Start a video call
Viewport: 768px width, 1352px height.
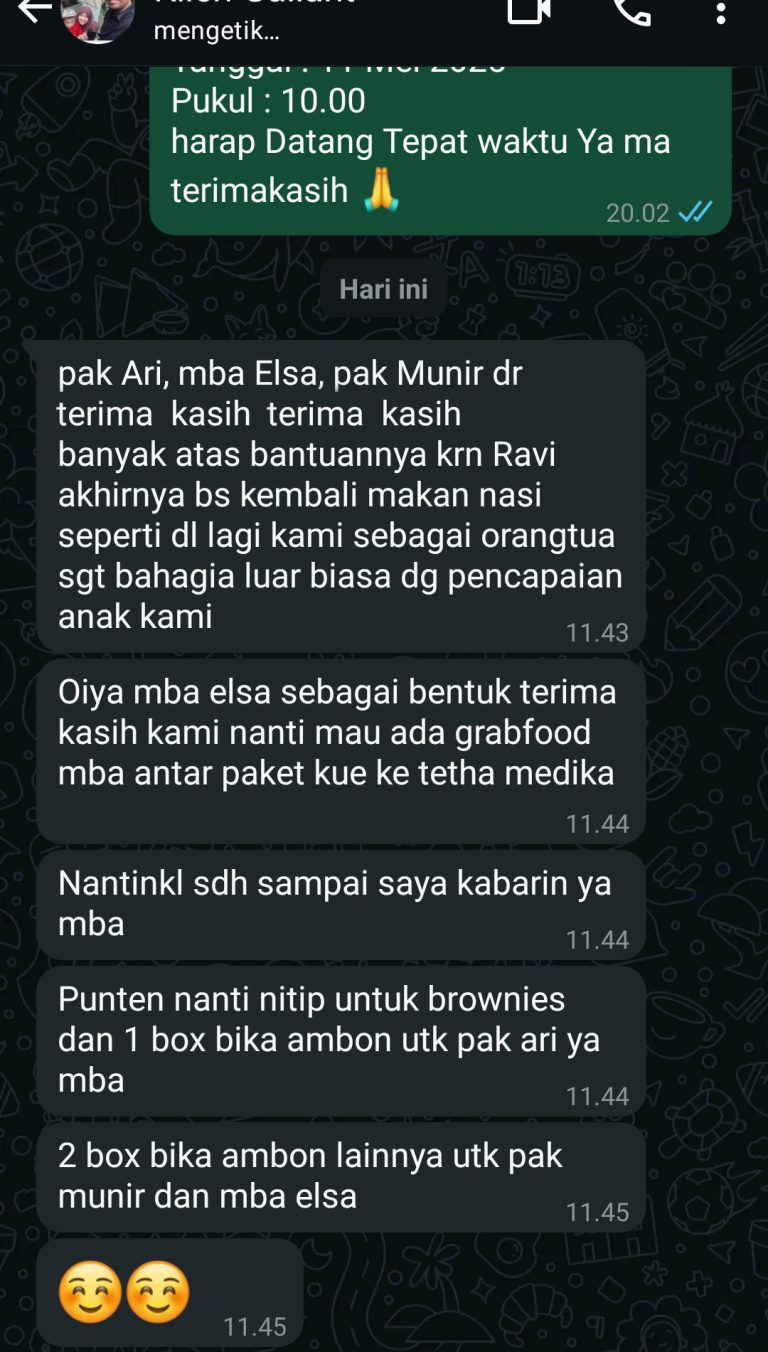tap(530, 12)
